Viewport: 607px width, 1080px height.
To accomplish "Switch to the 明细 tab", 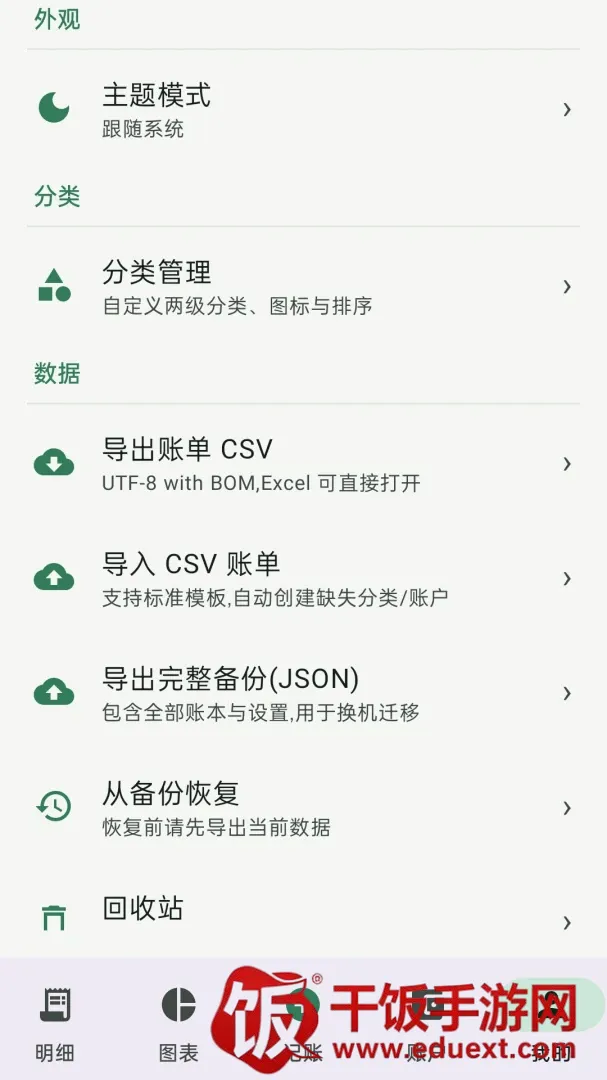I will pyautogui.click(x=54, y=1024).
